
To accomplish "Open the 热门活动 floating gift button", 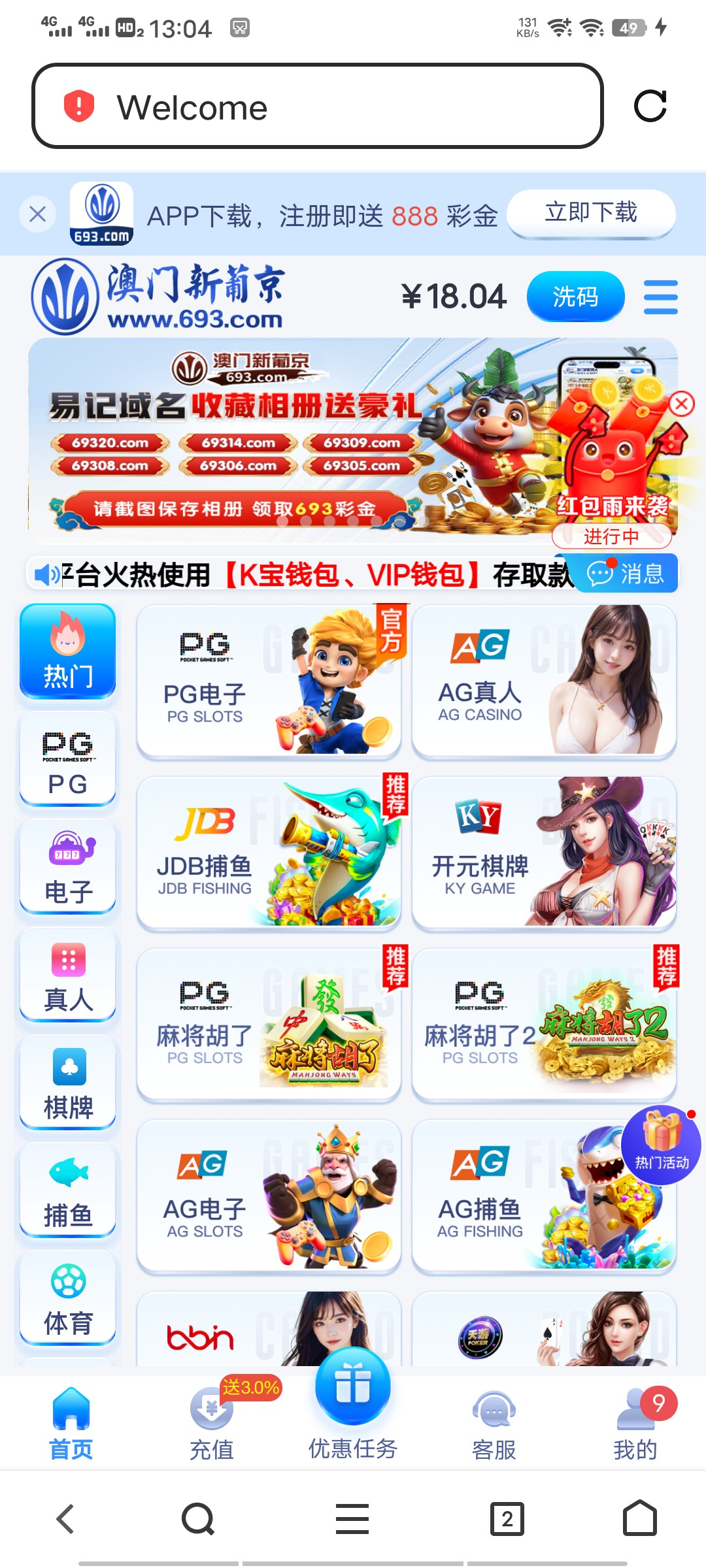I will 661,1145.
